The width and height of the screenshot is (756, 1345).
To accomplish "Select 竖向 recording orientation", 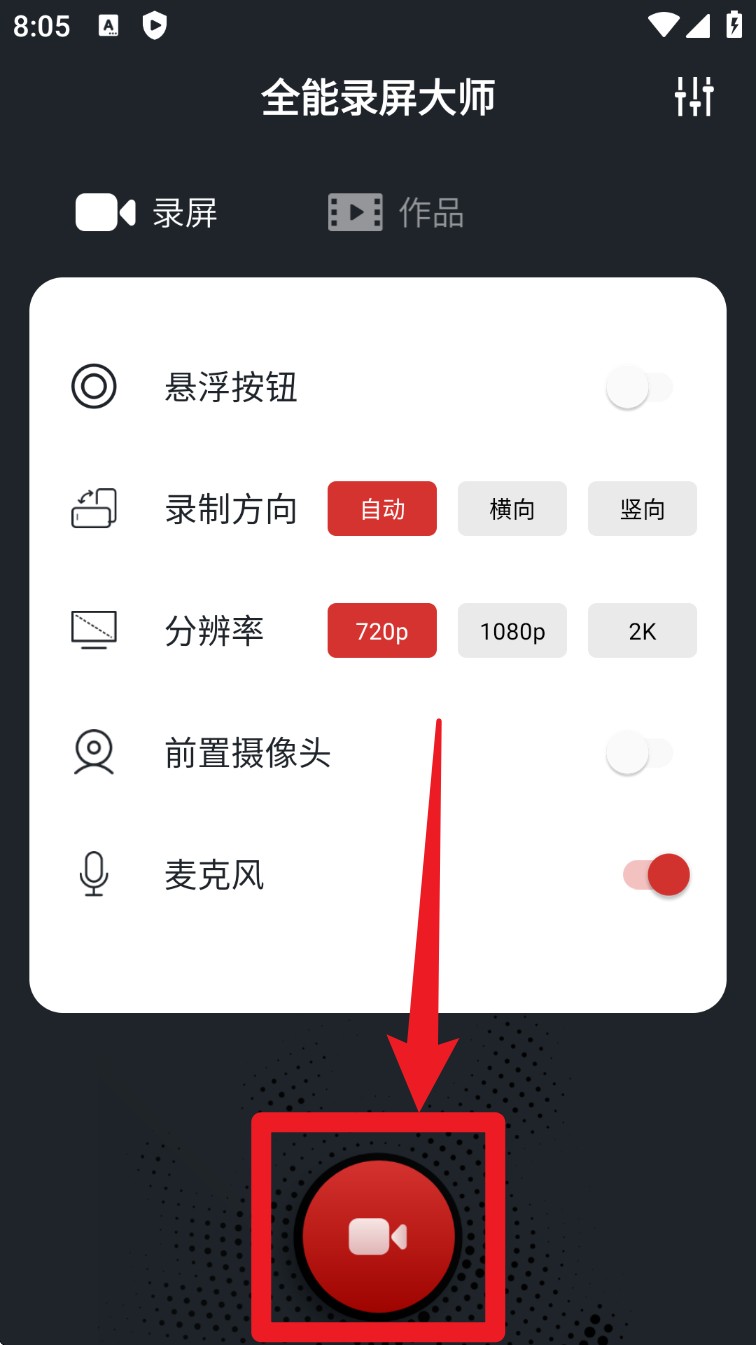I will pos(642,509).
